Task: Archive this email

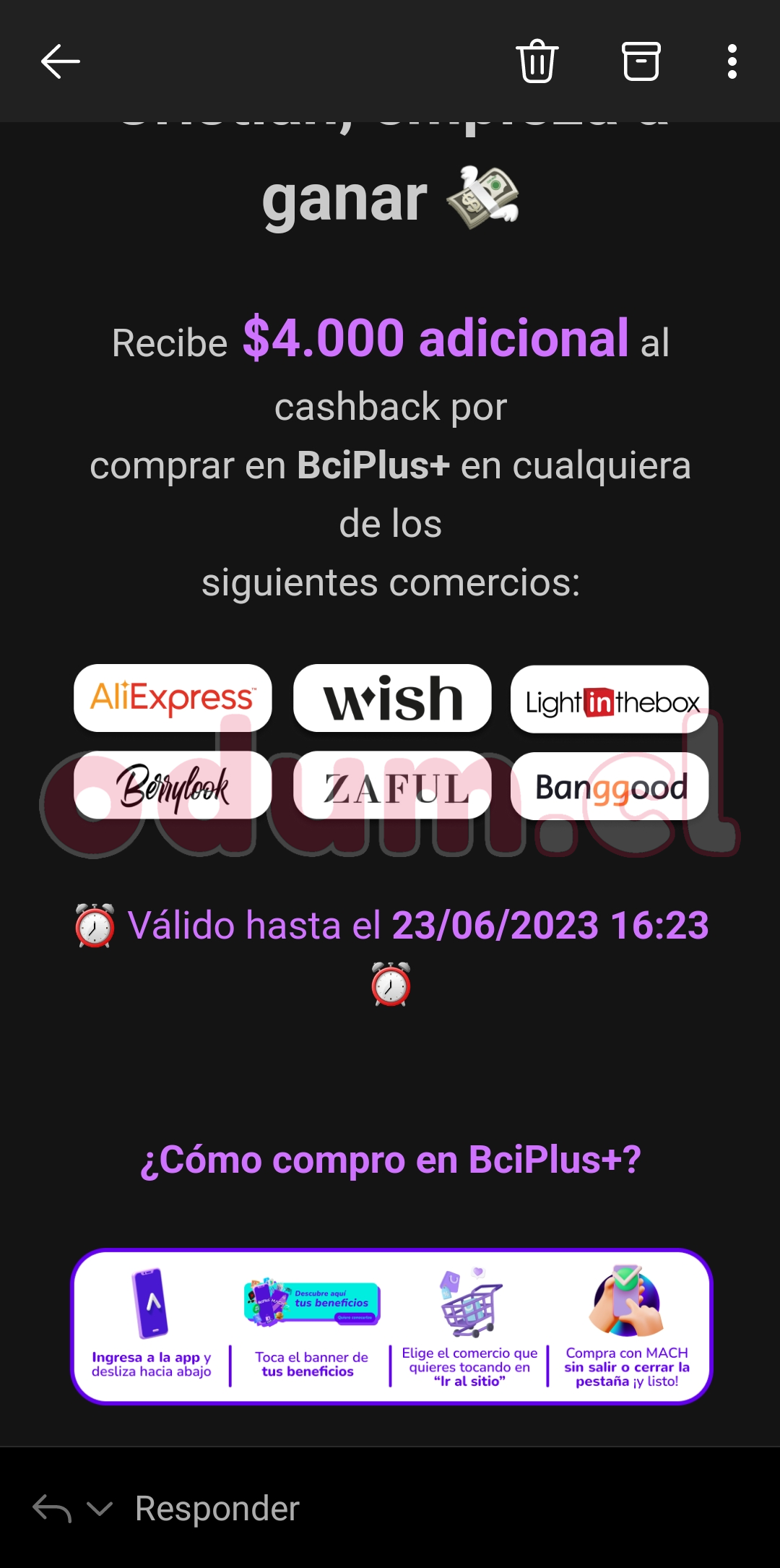Action: point(641,61)
